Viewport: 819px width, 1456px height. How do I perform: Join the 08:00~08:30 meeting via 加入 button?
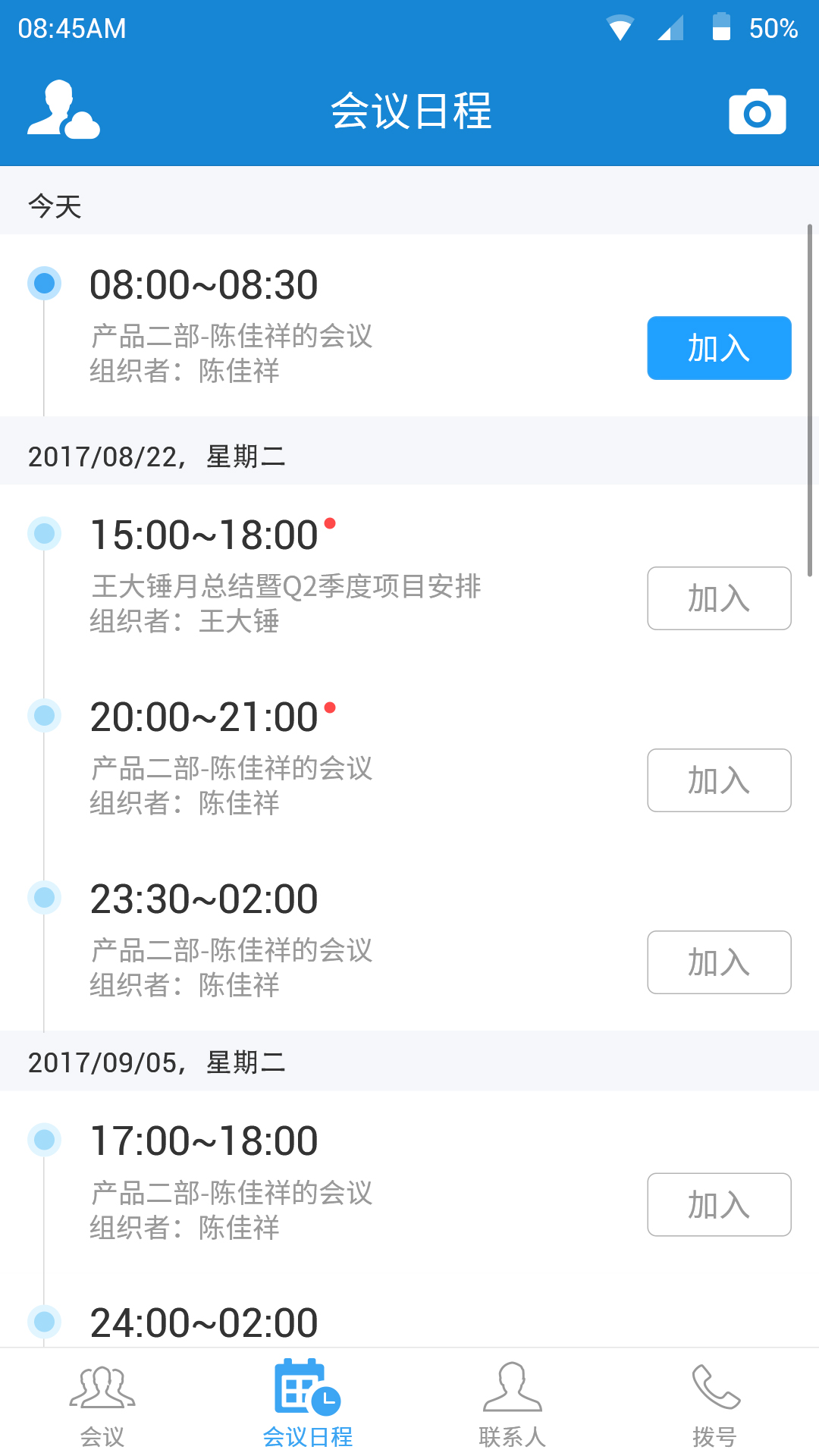[718, 347]
